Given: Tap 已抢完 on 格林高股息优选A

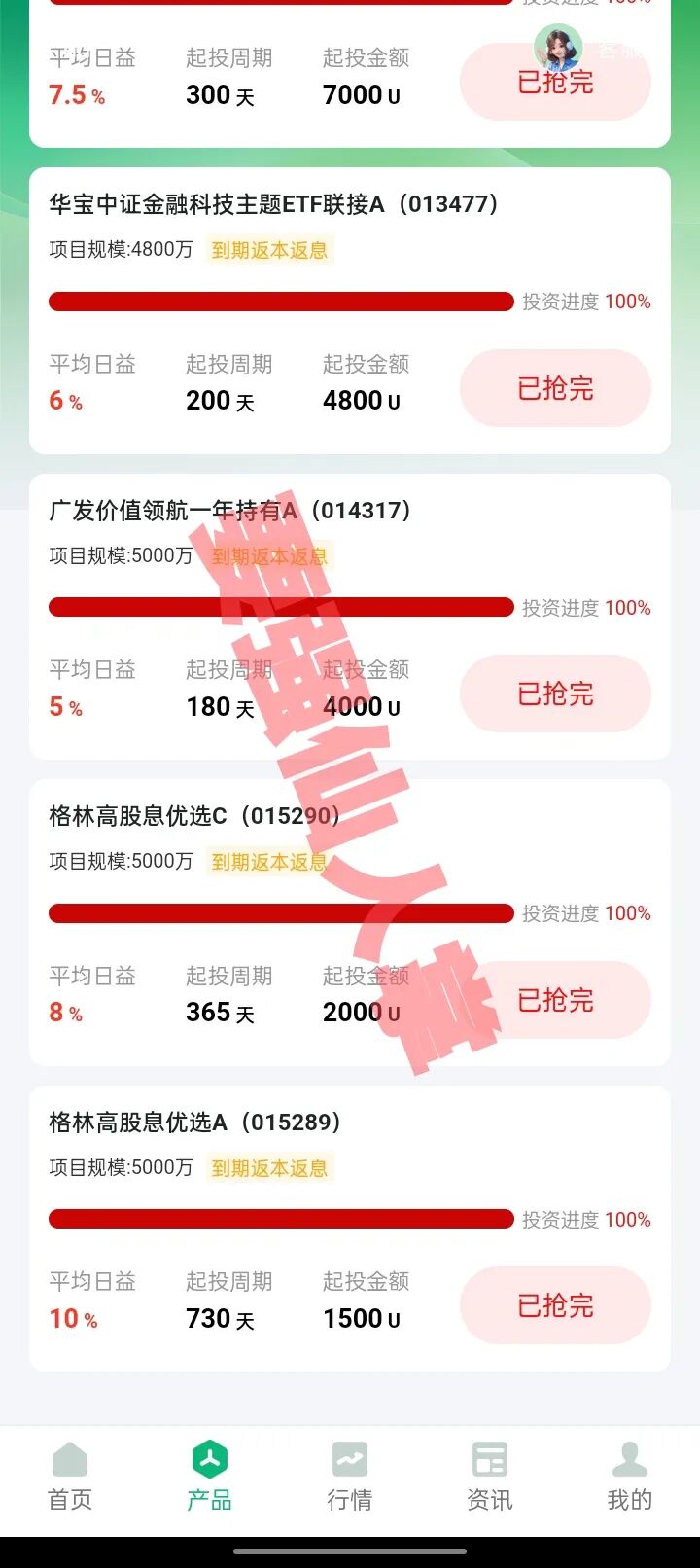Looking at the screenshot, I should [555, 1306].
